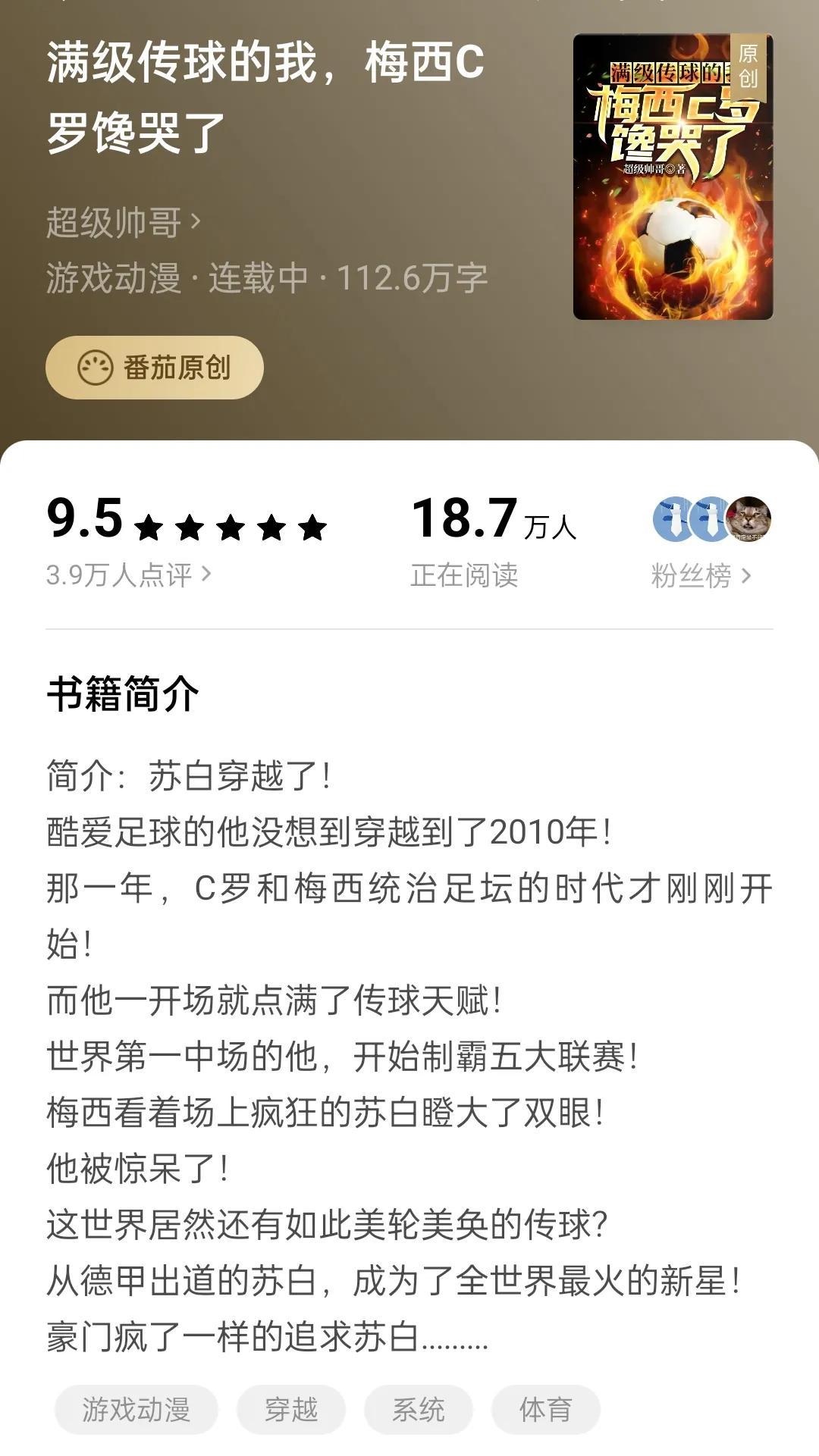This screenshot has width=819, height=1456.
Task: Select the 游戏动漫 tag chip
Action: (136, 1410)
